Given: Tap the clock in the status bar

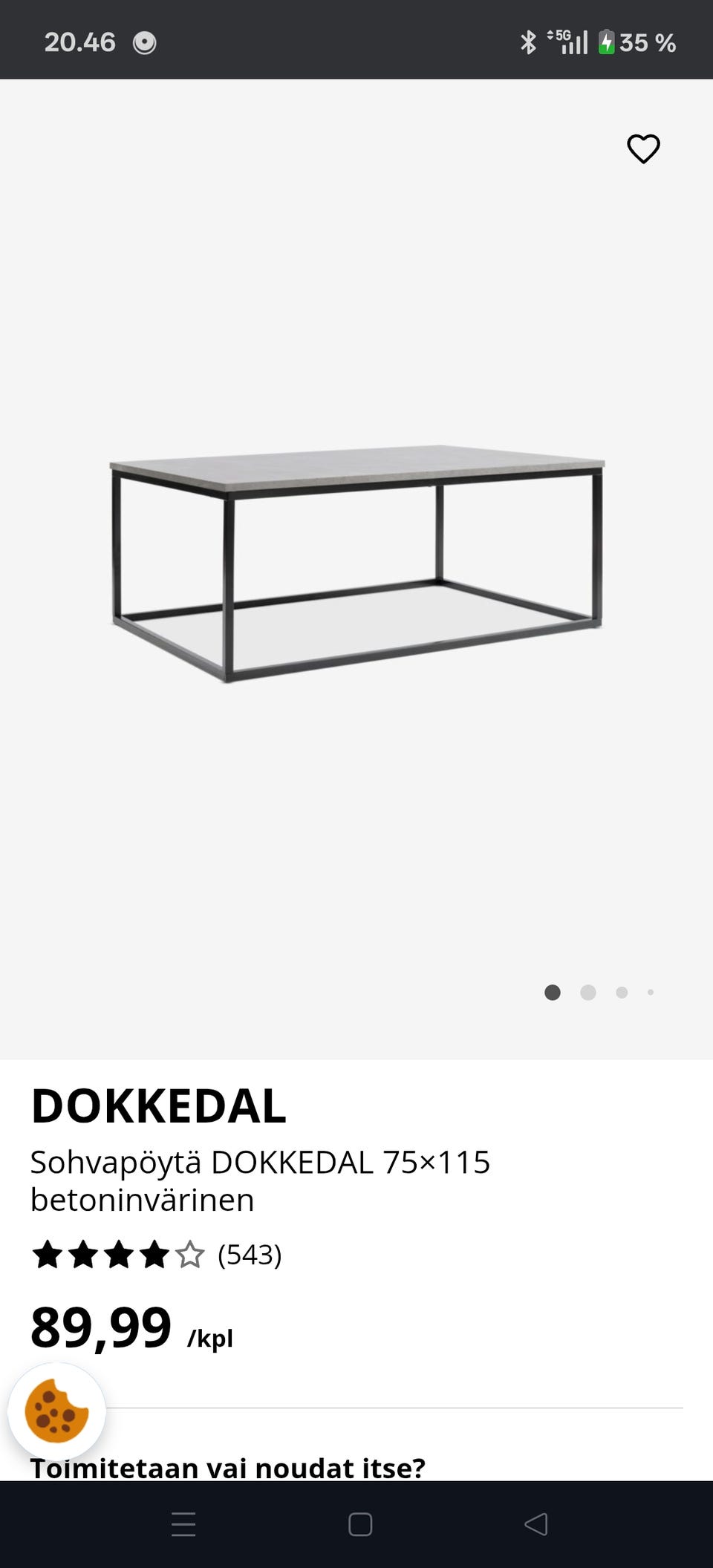Looking at the screenshot, I should coord(79,42).
